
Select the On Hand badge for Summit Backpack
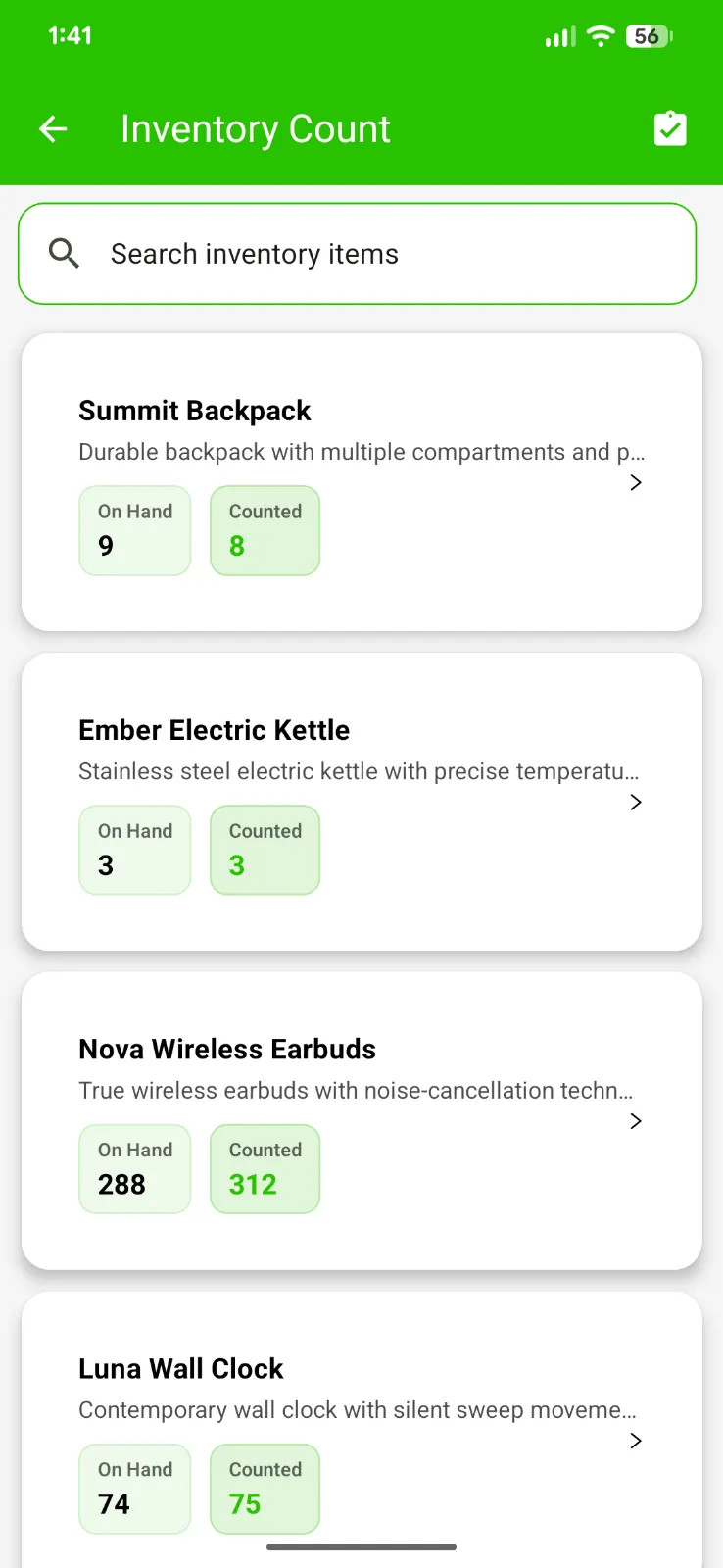tap(134, 530)
